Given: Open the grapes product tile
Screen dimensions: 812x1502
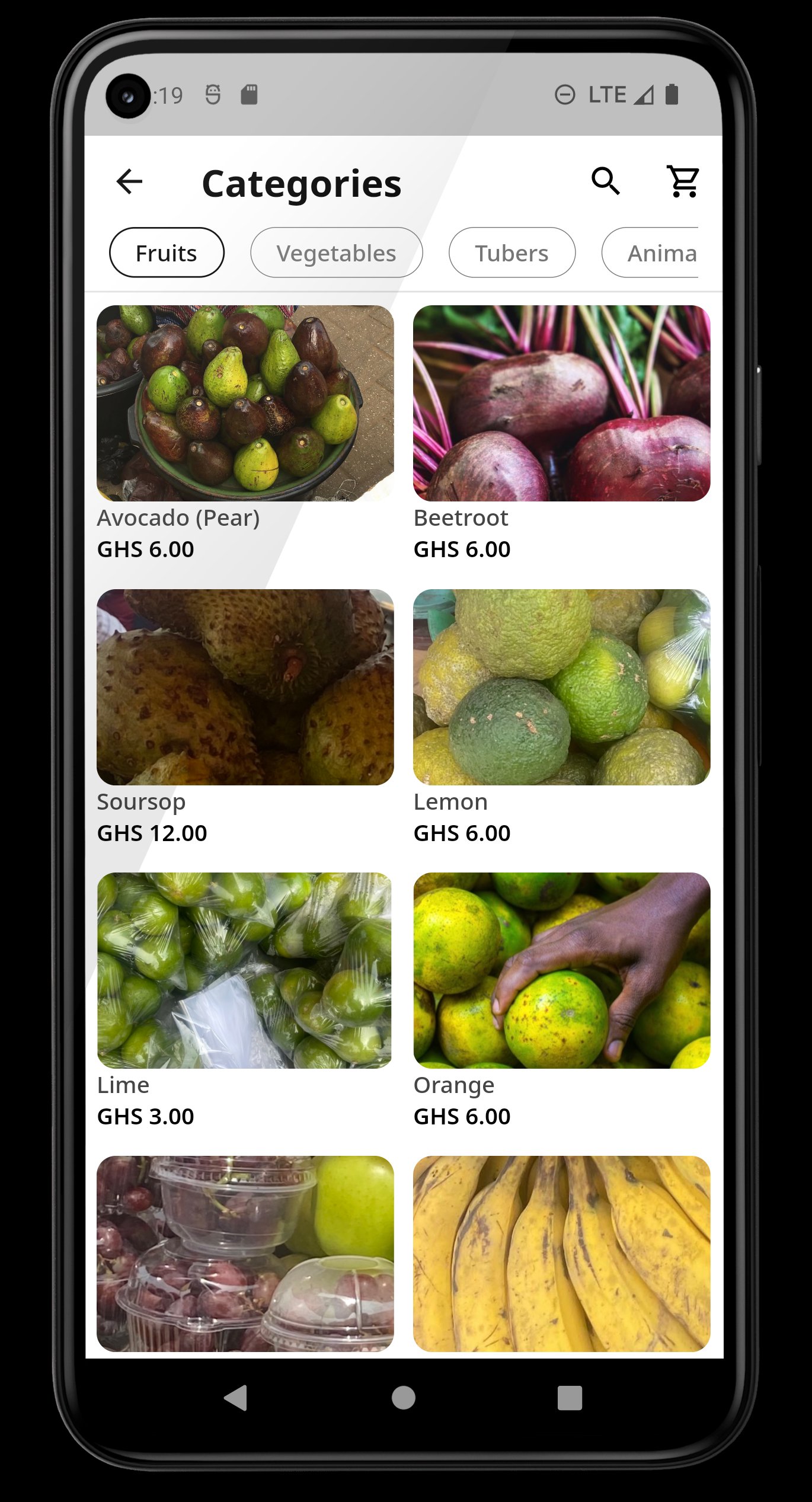Looking at the screenshot, I should [245, 1253].
